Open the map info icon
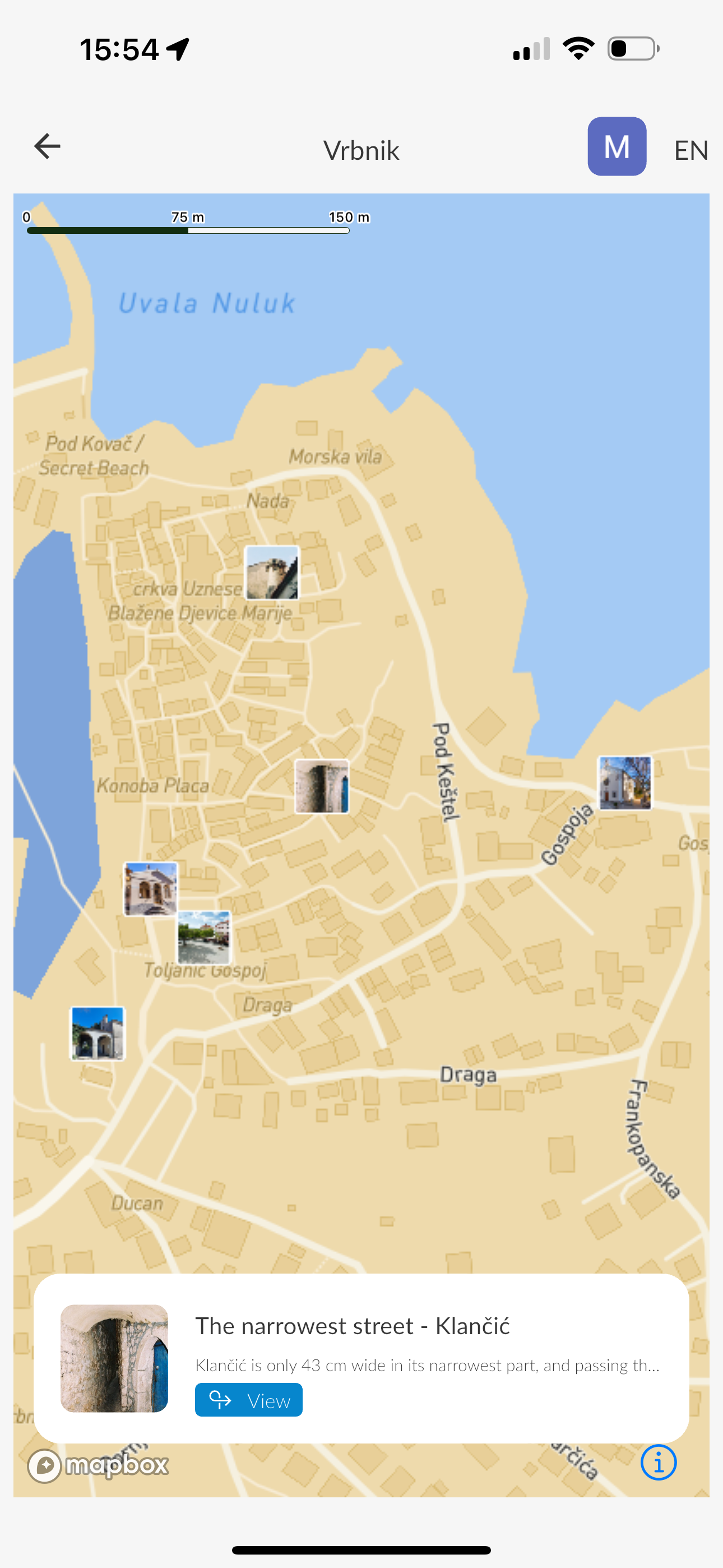Image resolution: width=723 pixels, height=1568 pixels. [x=658, y=1462]
